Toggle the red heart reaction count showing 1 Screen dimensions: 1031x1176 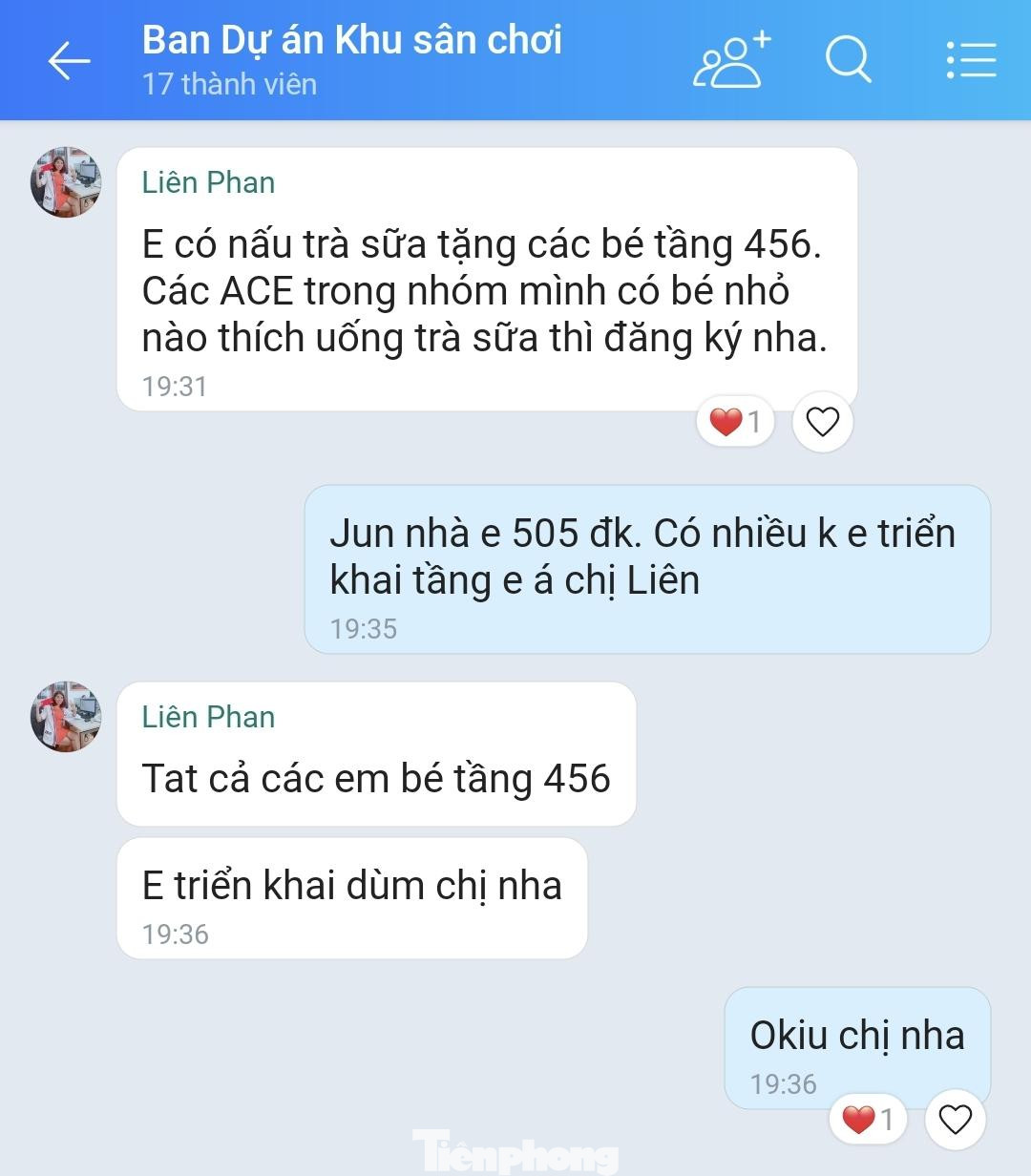coord(733,421)
